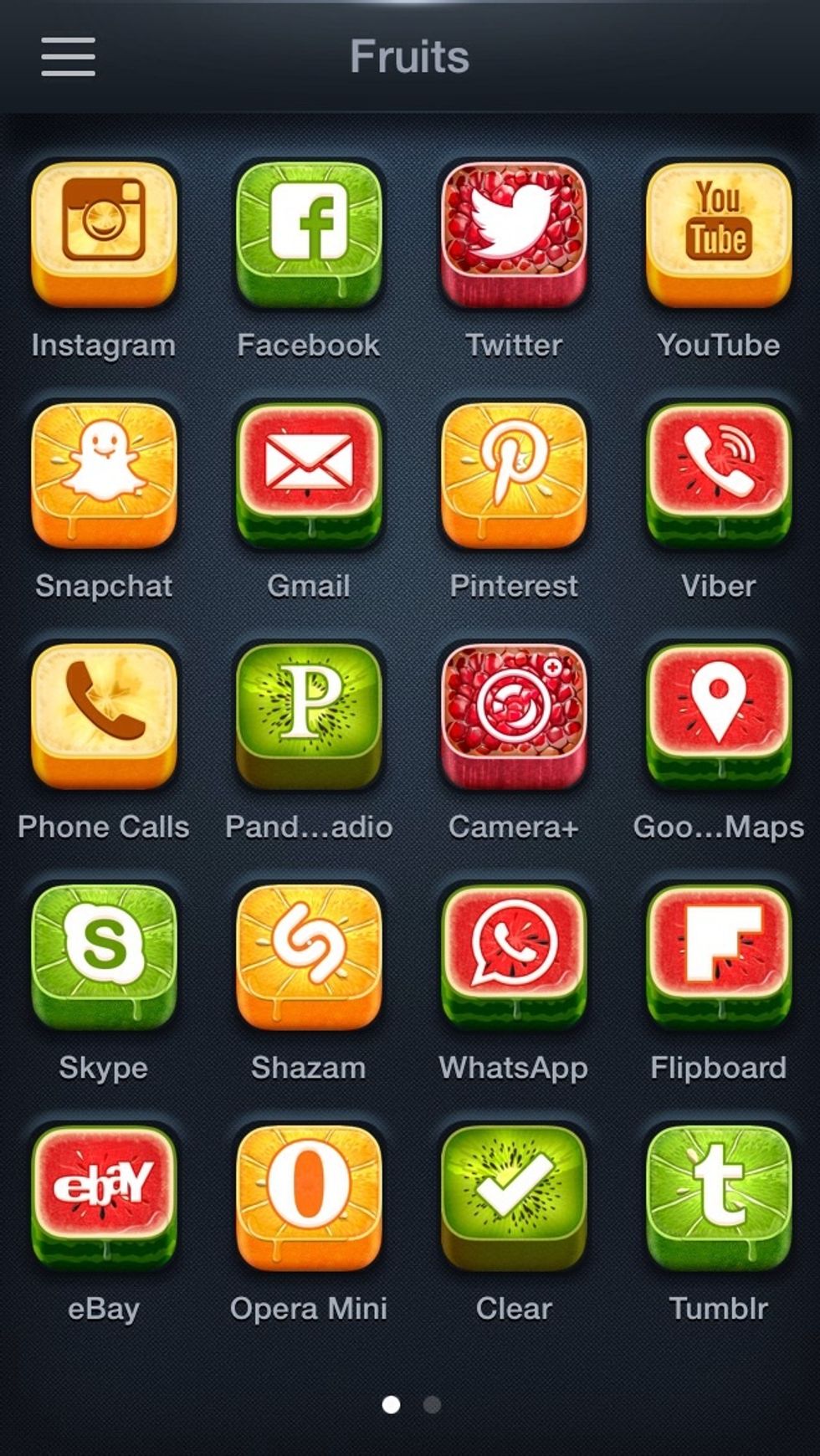Choose the Google Maps icon
The image size is (820, 1456).
point(719,717)
